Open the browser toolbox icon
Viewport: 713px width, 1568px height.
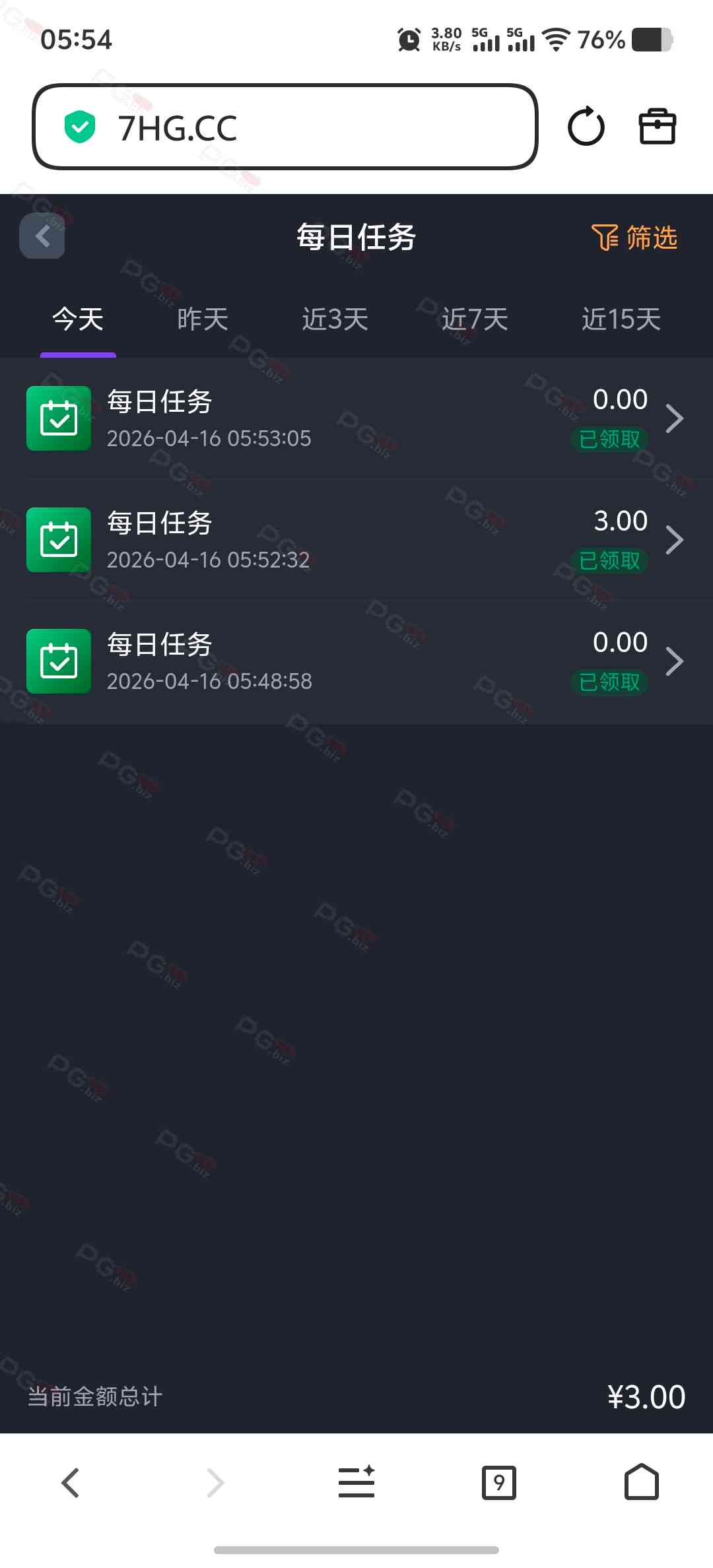tap(657, 127)
